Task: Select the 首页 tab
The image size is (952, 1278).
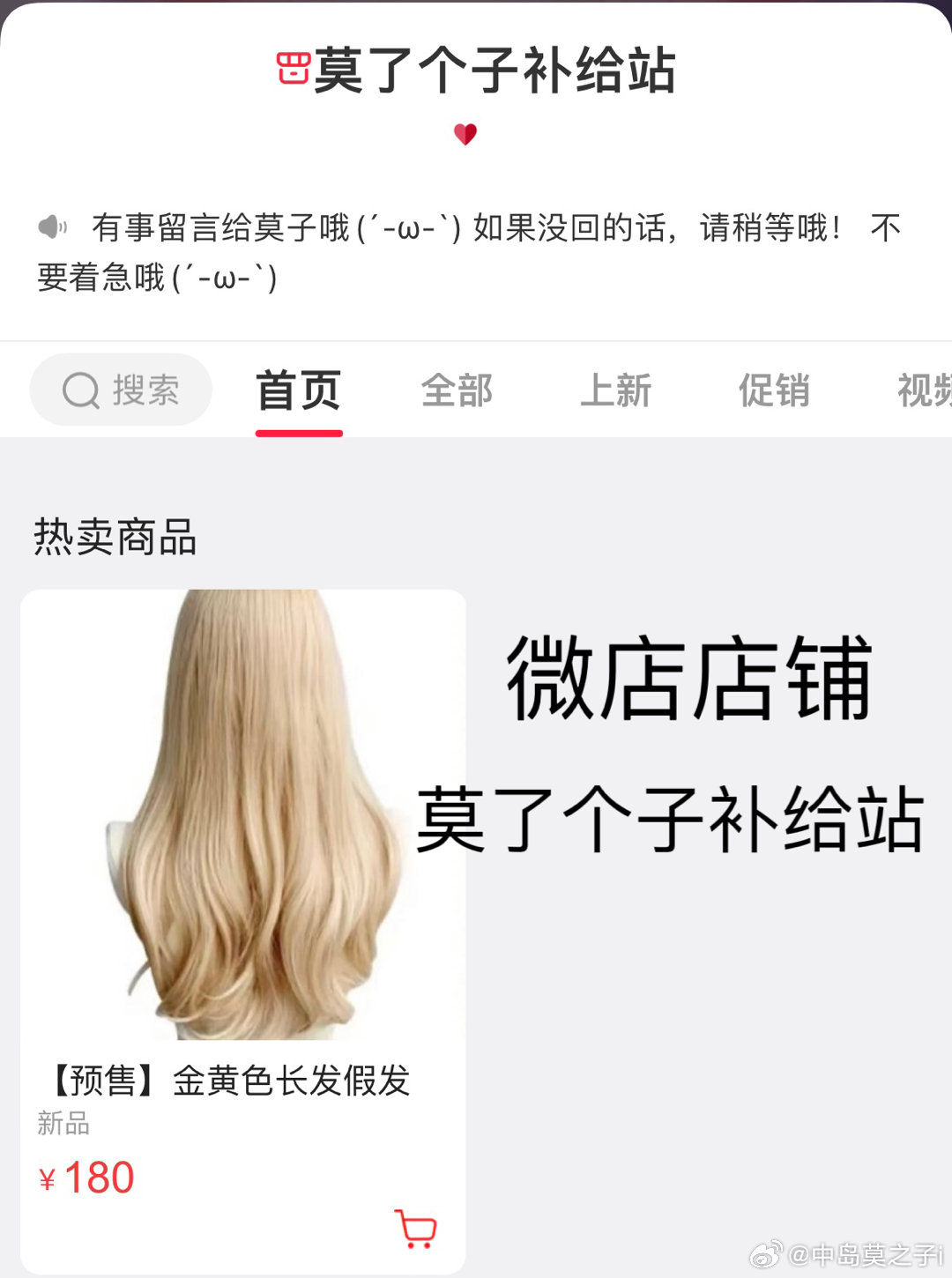Action: pos(299,391)
